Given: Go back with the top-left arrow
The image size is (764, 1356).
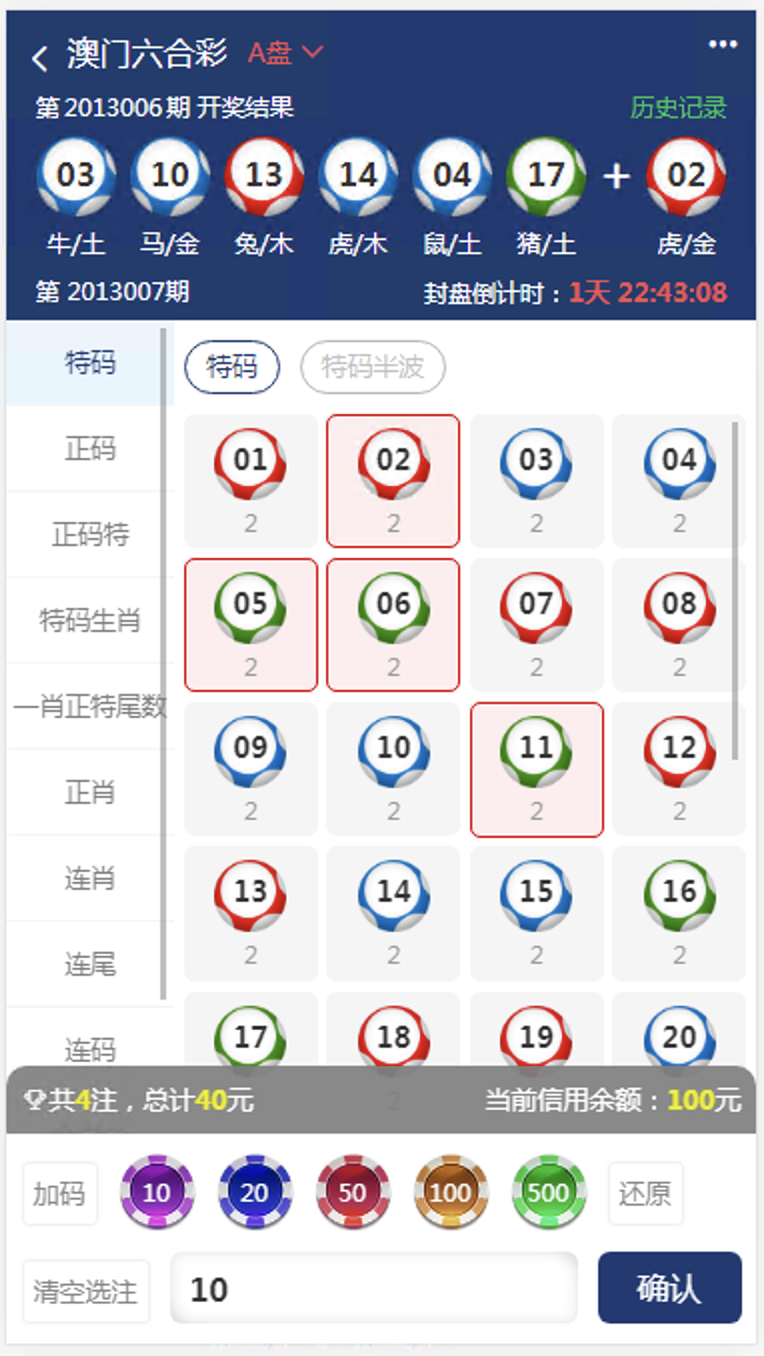Looking at the screenshot, I should click(39, 58).
